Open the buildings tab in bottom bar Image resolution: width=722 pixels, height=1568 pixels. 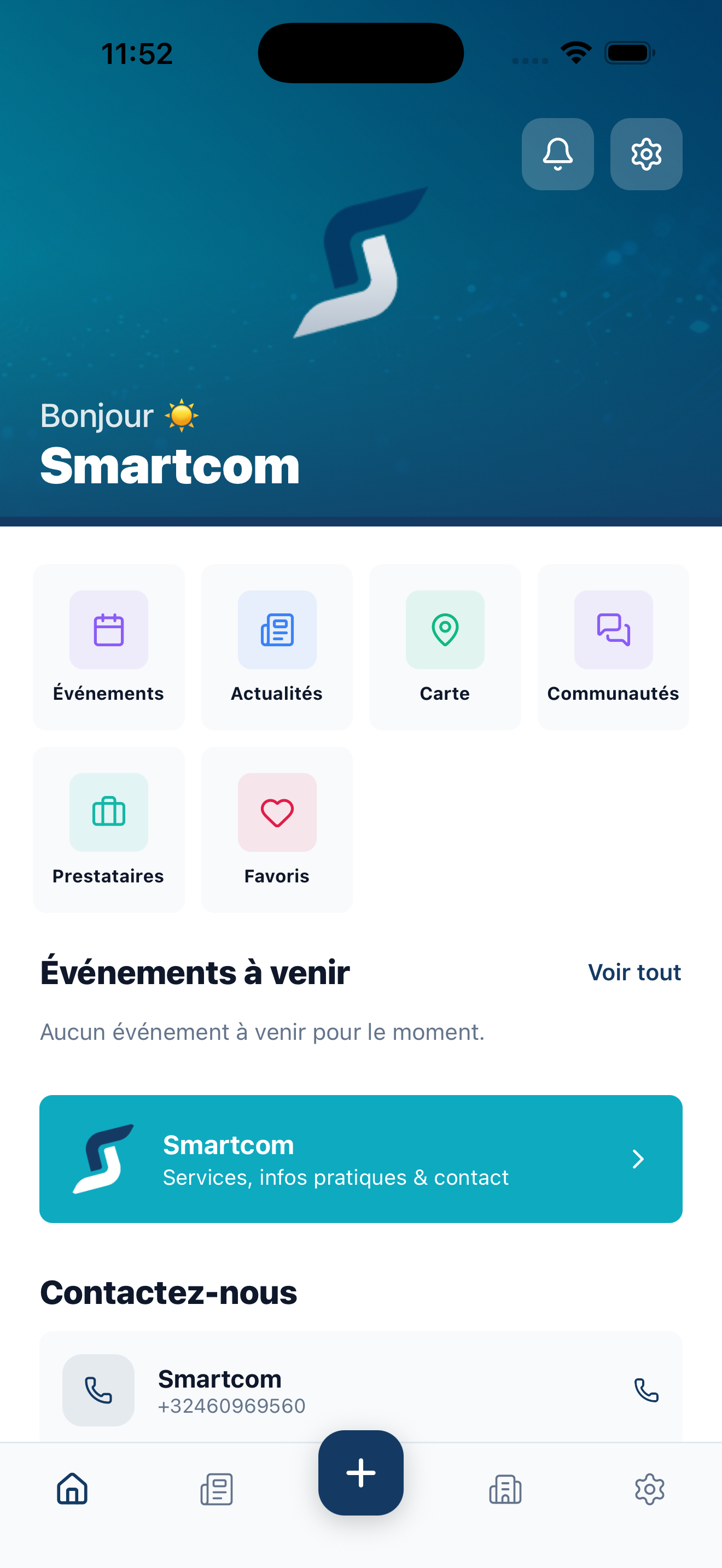click(505, 1490)
